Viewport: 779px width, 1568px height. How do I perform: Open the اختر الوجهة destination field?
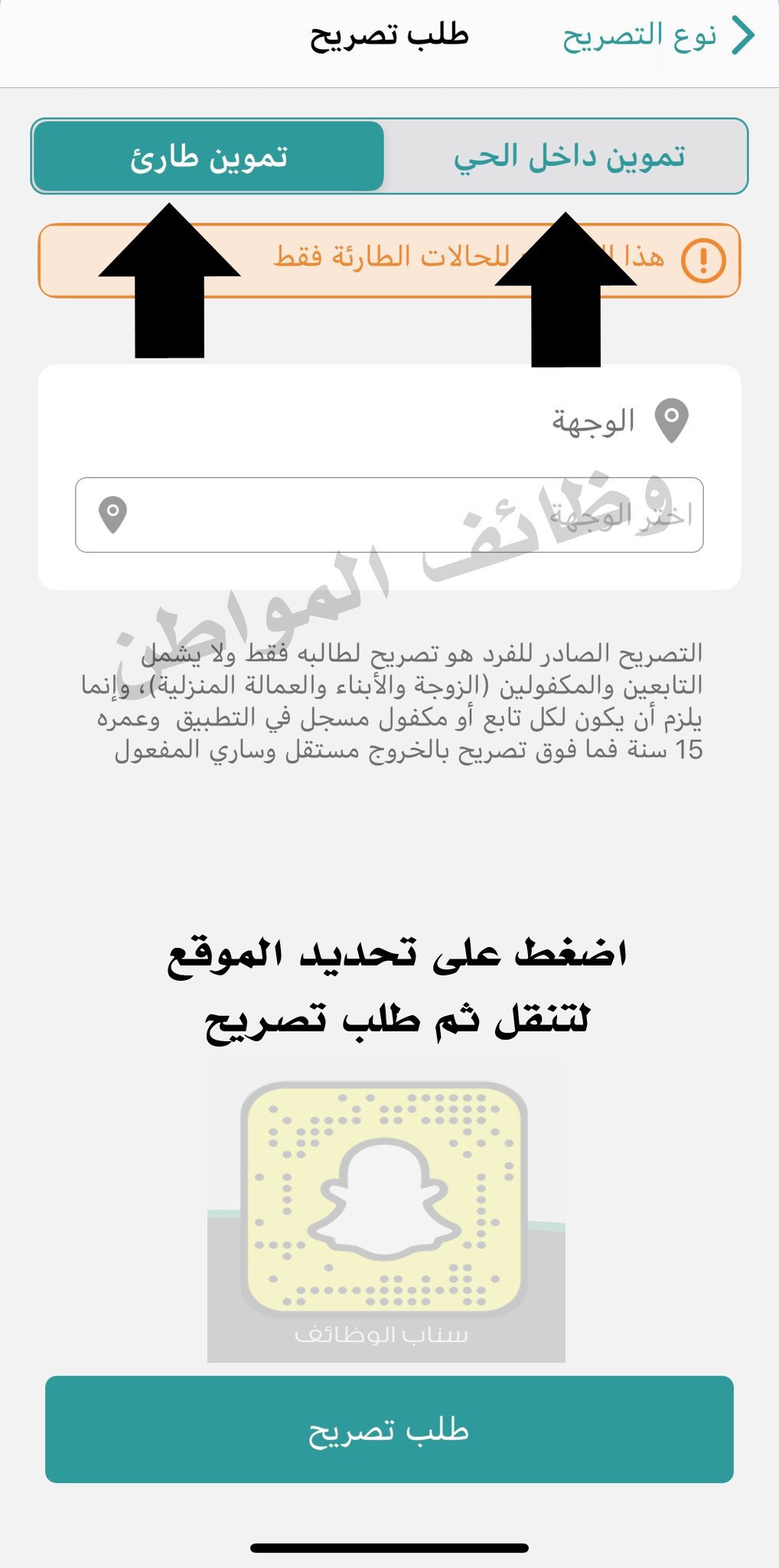389,514
